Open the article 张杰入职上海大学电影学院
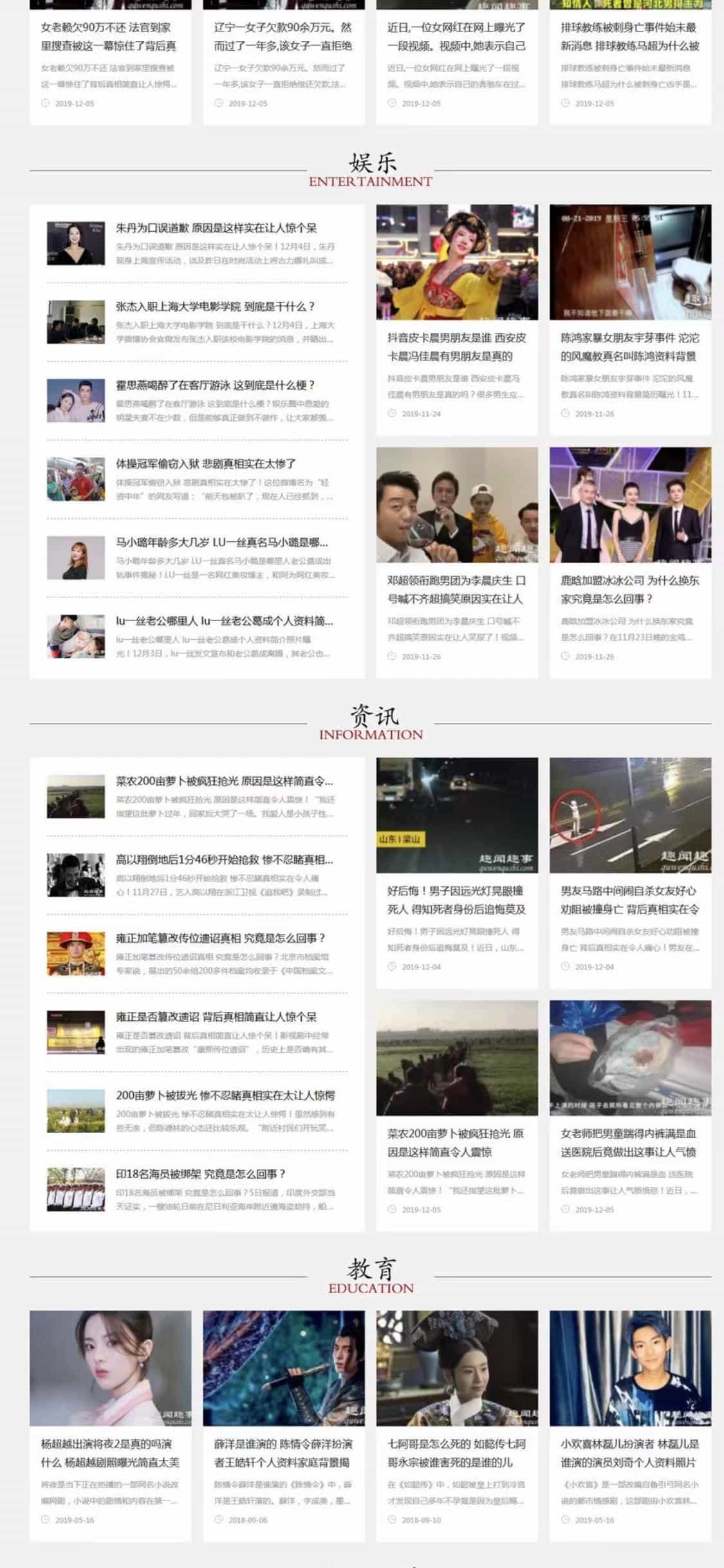 [x=215, y=306]
